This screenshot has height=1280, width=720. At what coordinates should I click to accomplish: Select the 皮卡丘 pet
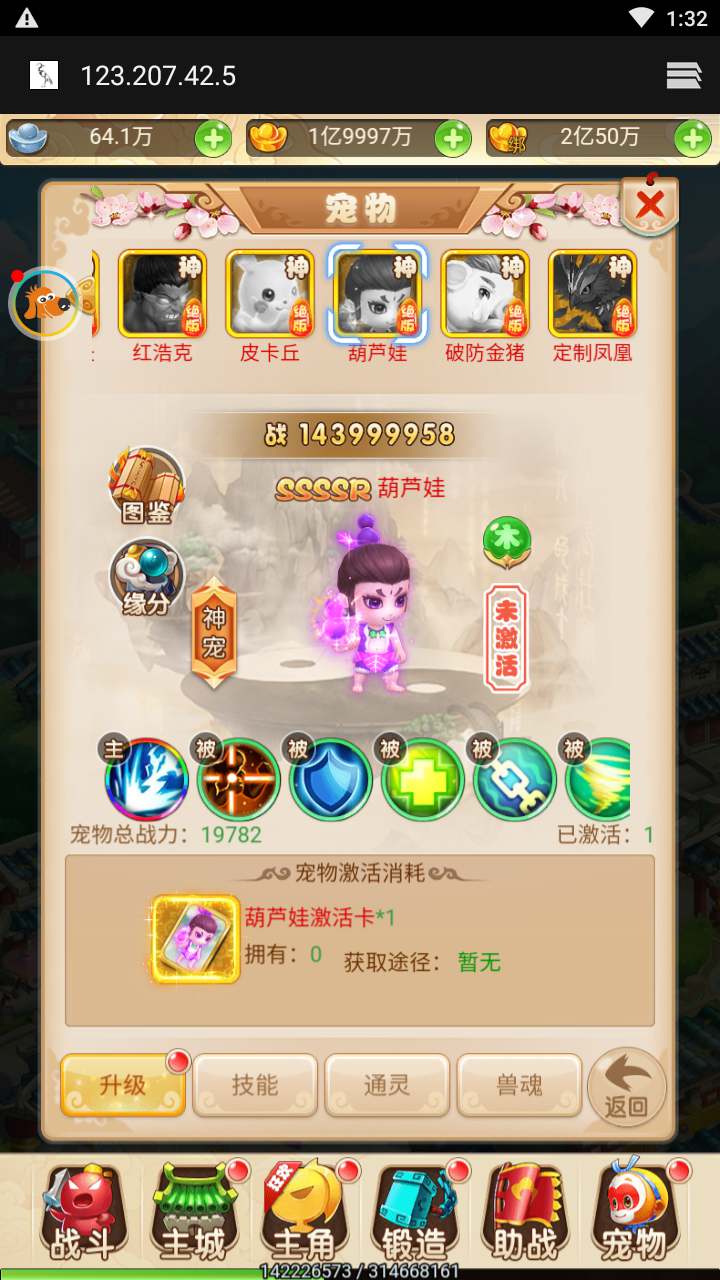[270, 293]
